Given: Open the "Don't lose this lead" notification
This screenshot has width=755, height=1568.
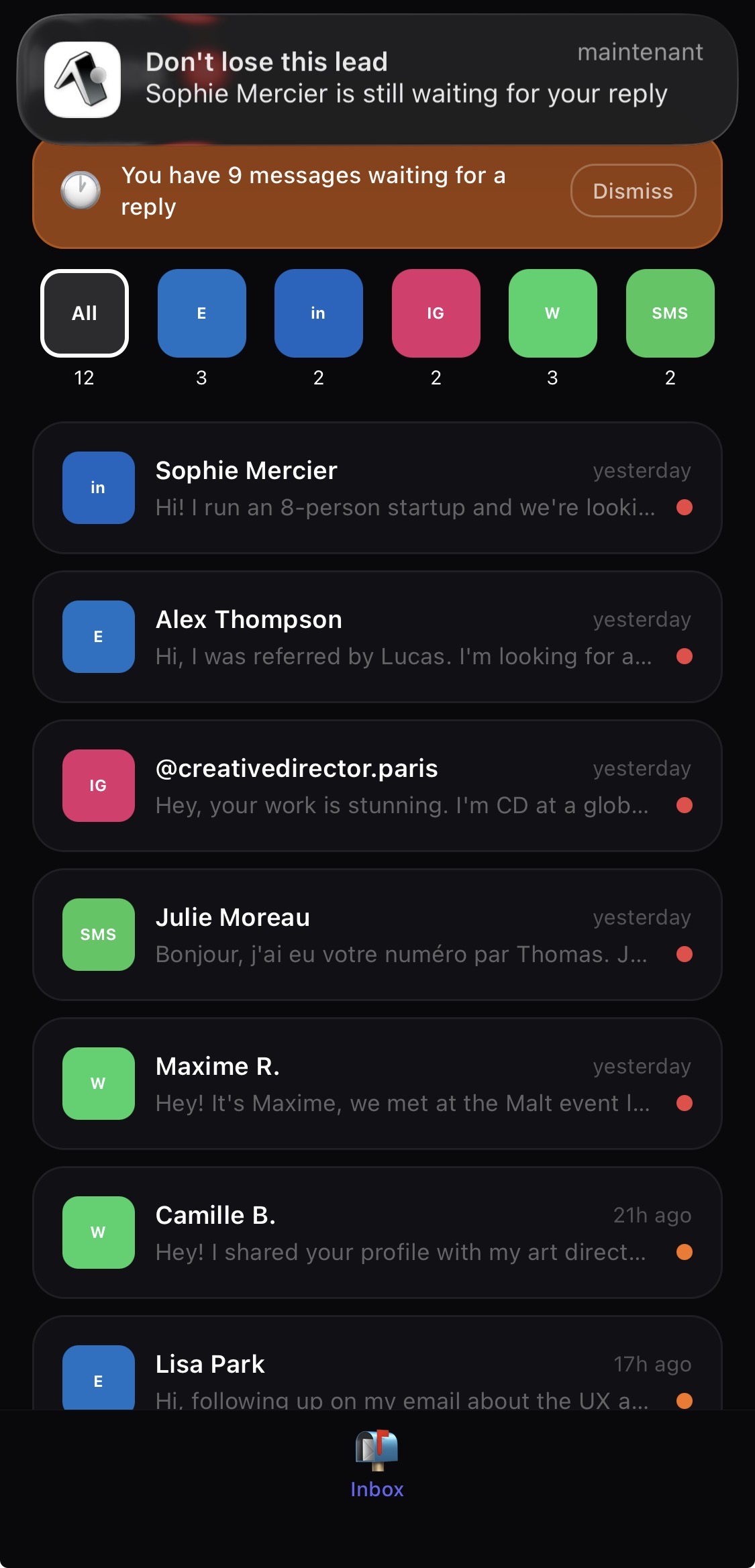Looking at the screenshot, I should 377,79.
